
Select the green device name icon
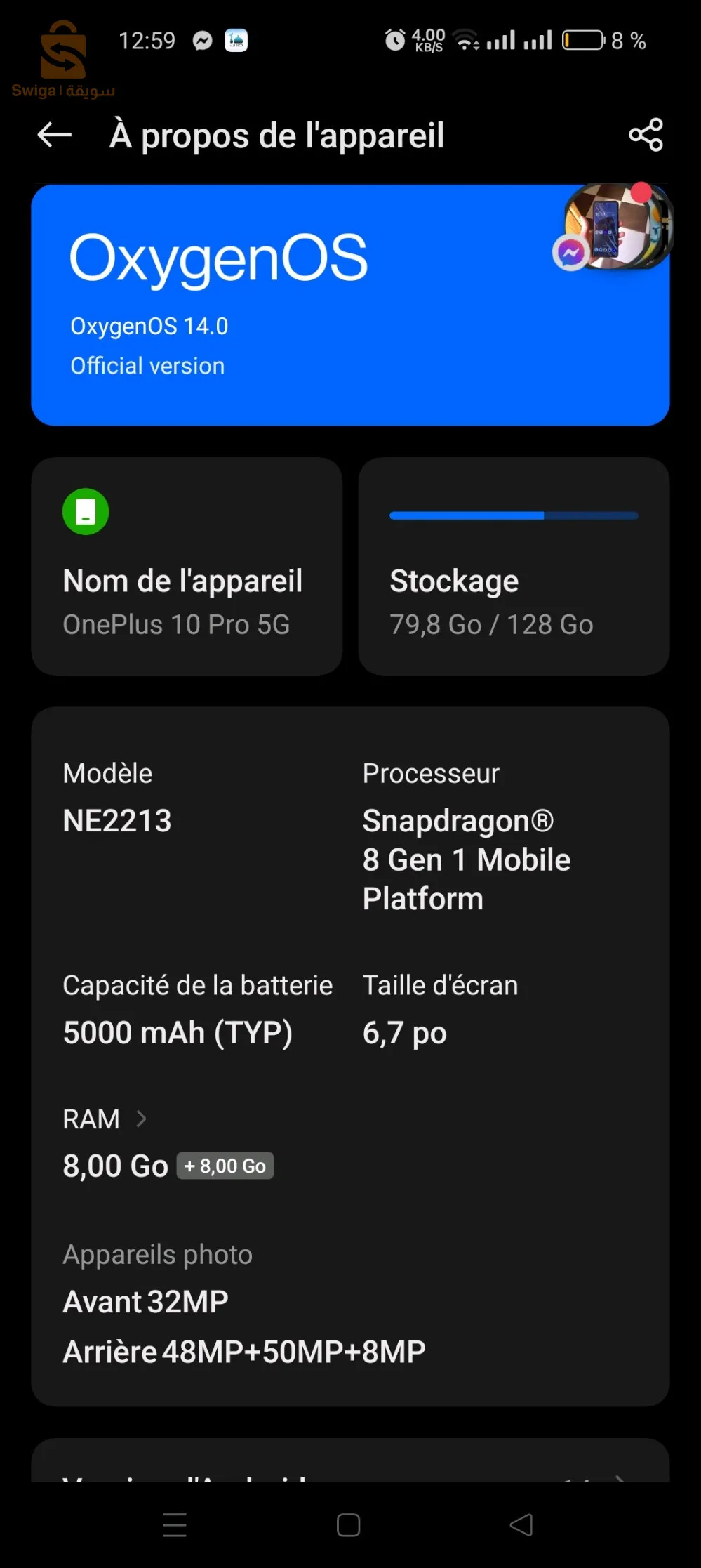pos(85,512)
